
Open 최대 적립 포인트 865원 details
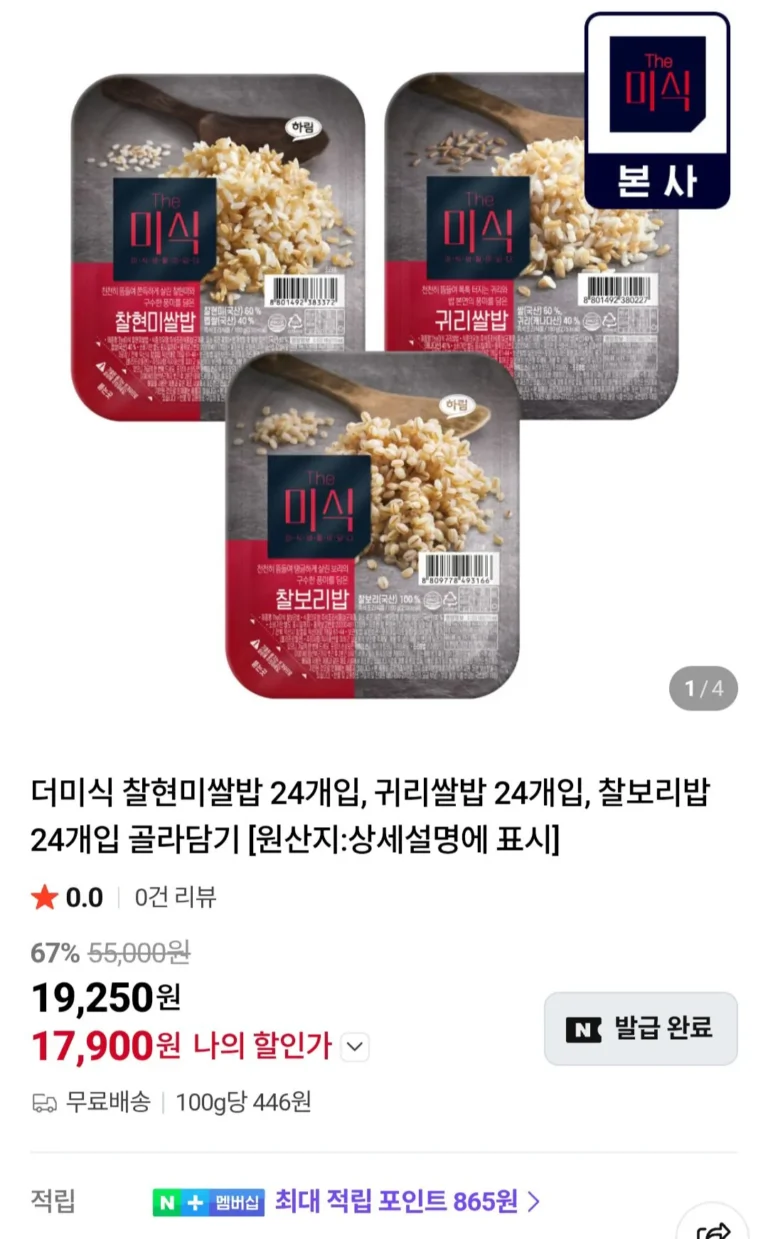tap(407, 1201)
